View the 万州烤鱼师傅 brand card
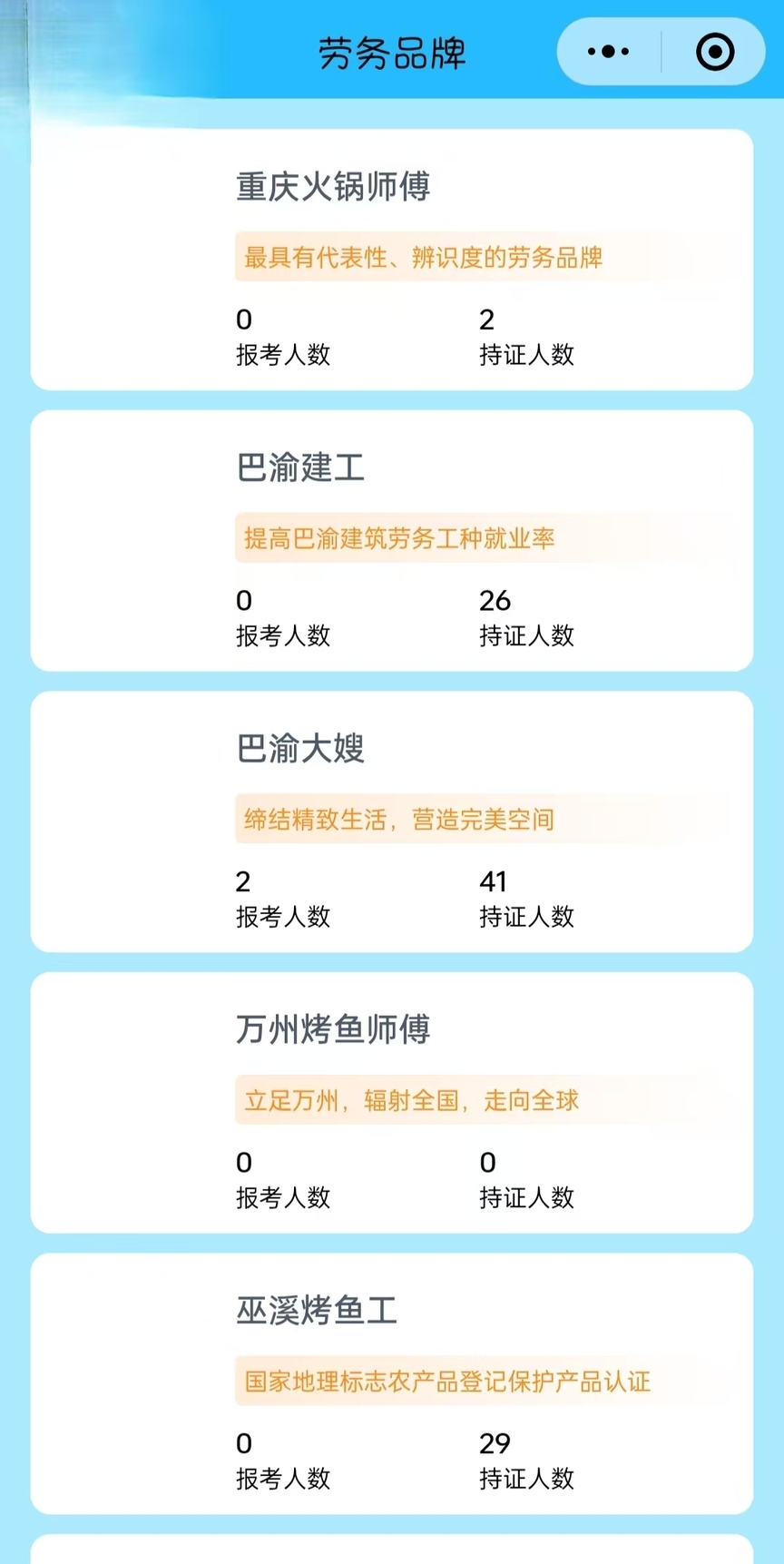 click(x=392, y=1103)
